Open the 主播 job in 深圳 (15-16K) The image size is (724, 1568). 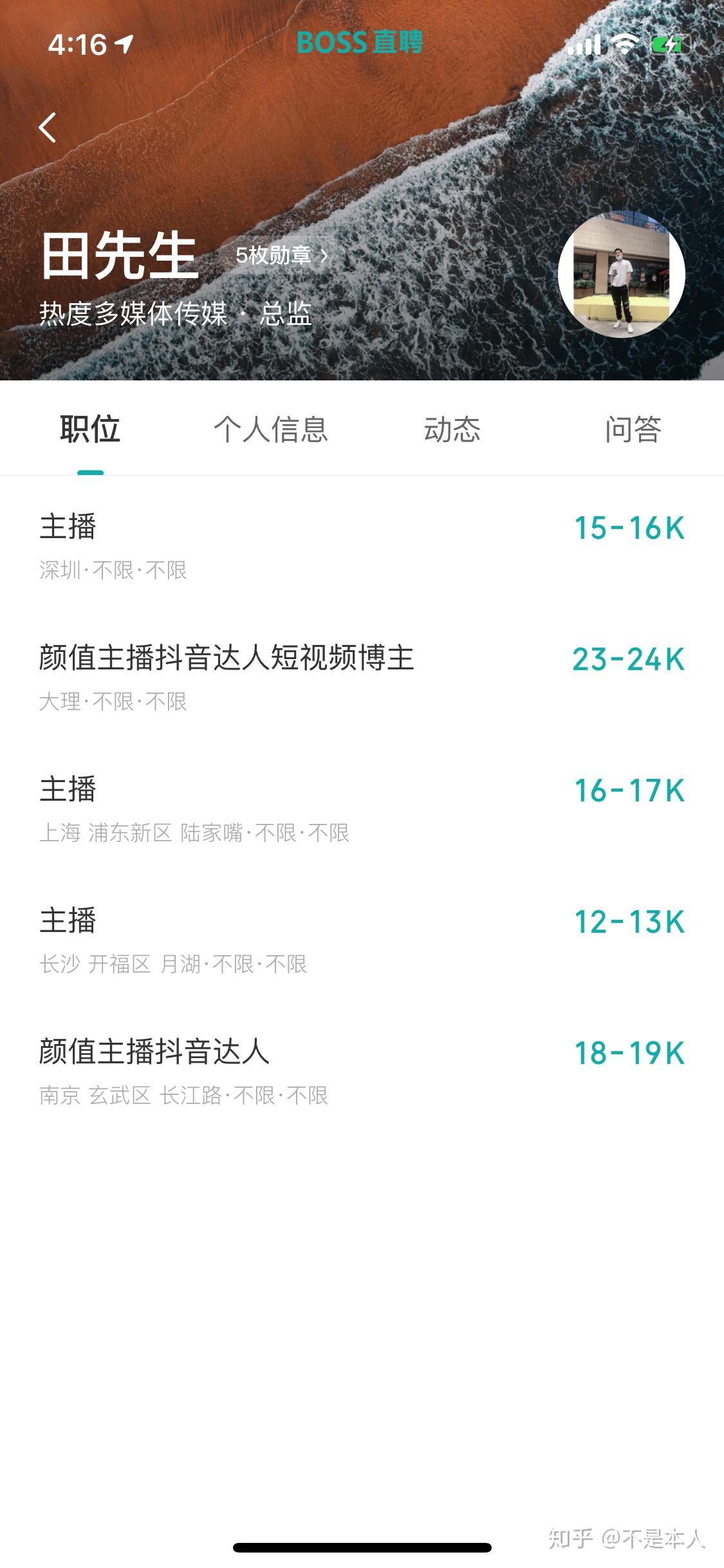click(362, 547)
